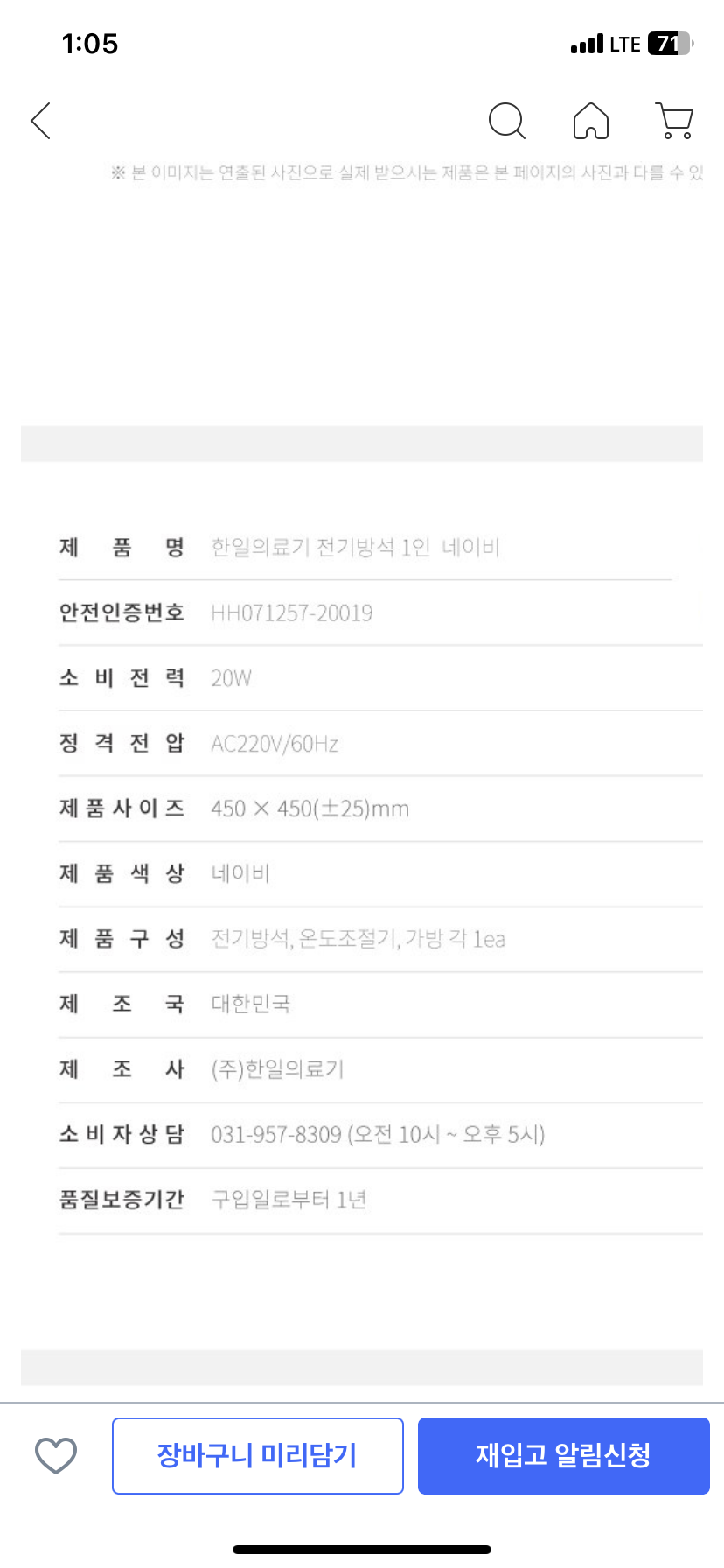Screen dimensions: 724x1568
Task: Go back using the top-left arrow
Action: 41,121
